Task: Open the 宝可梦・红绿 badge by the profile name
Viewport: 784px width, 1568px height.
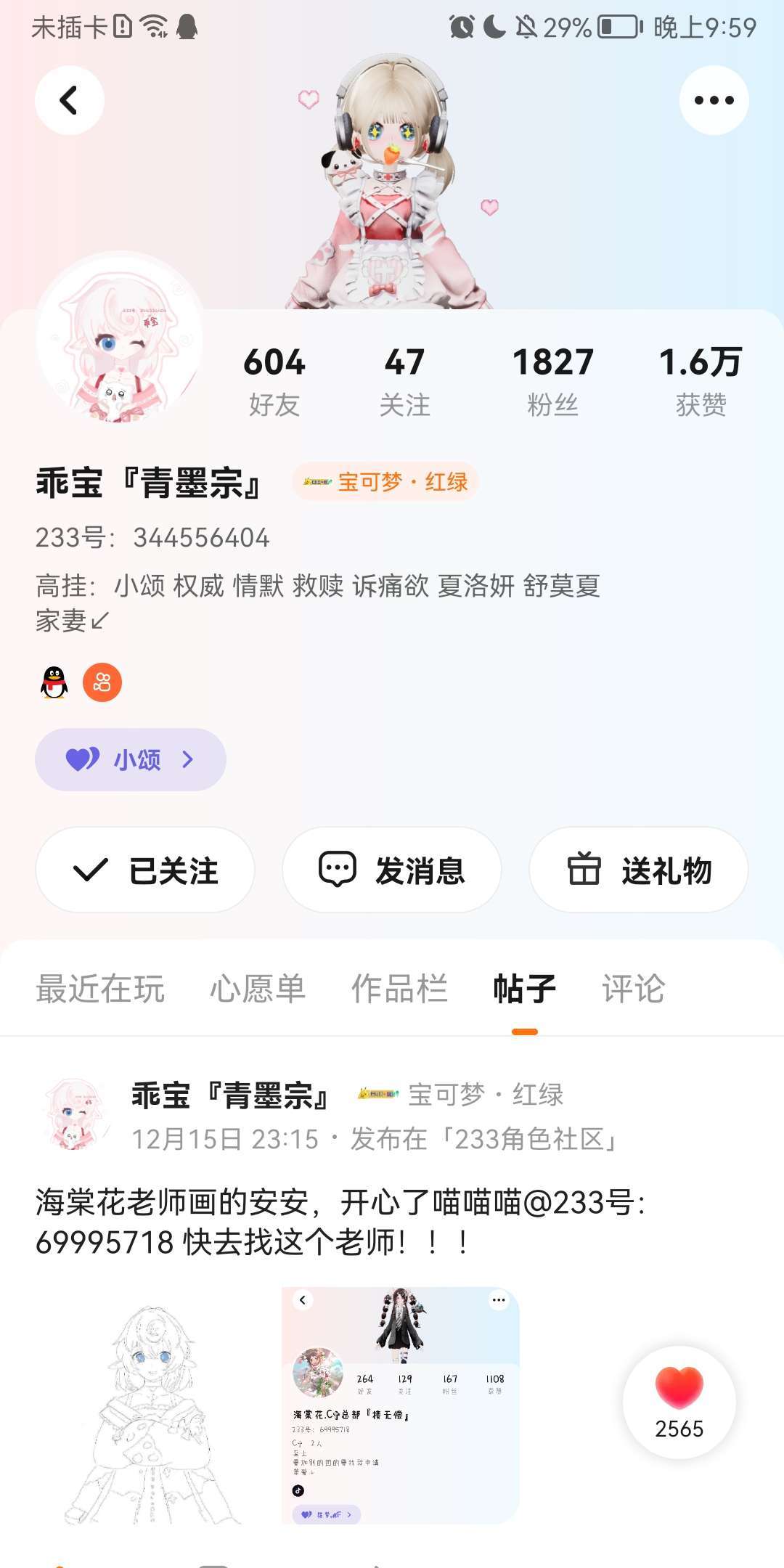Action: coord(385,481)
